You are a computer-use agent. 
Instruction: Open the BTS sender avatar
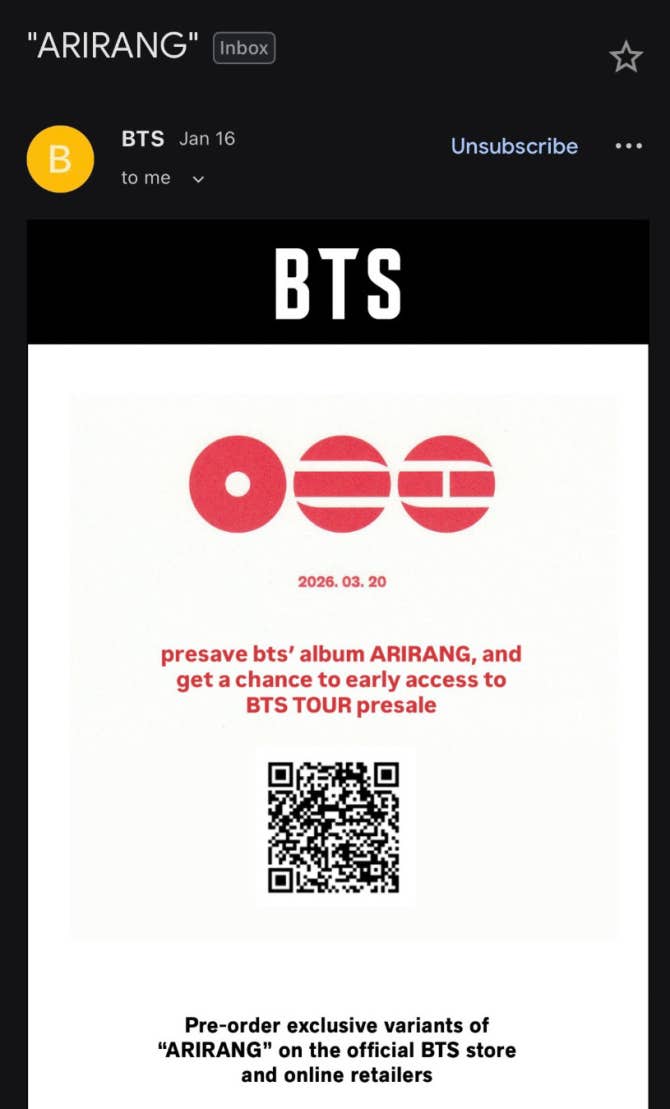tap(60, 159)
